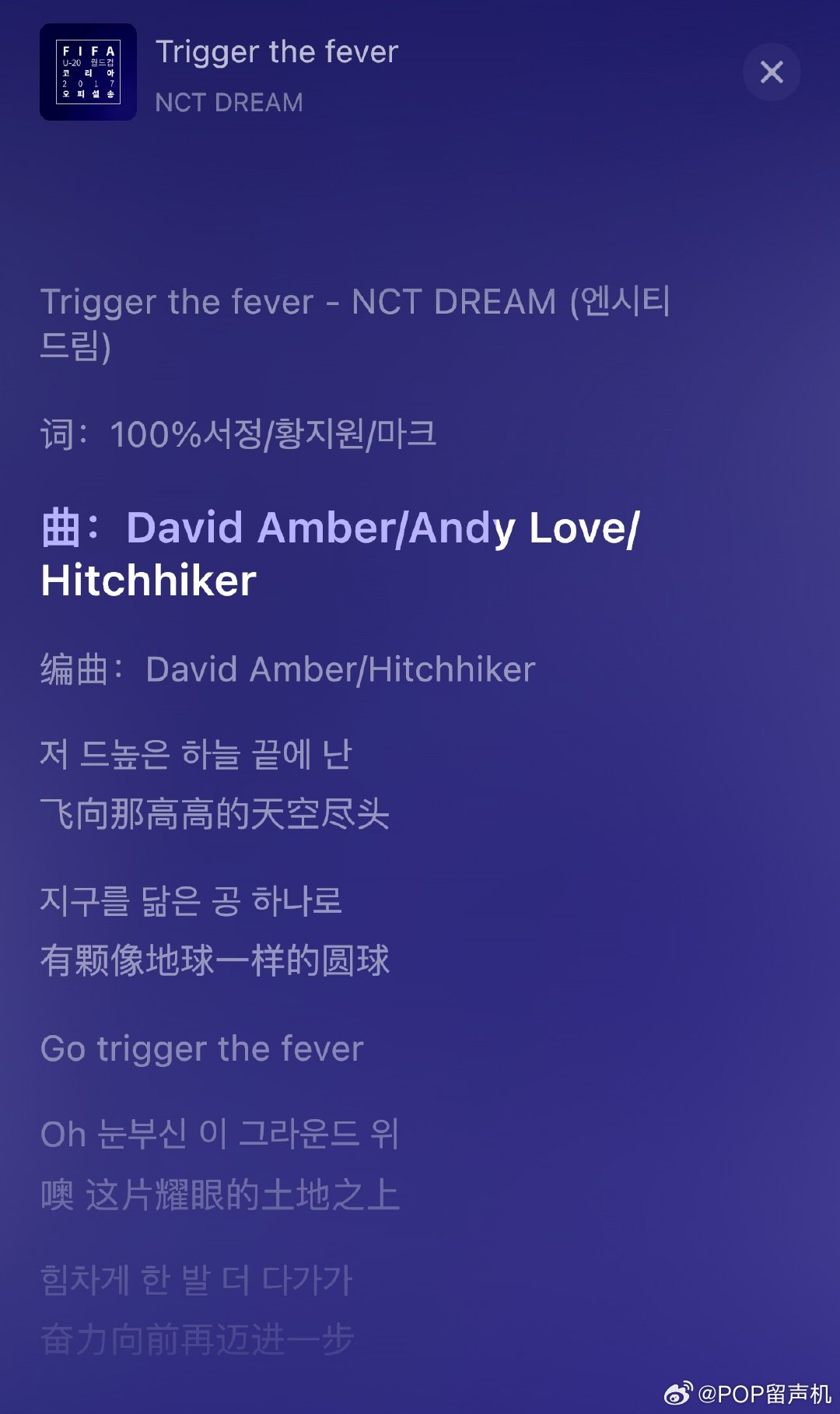Tap the highlighted composer line 曲：David Amber/Andy Love
This screenshot has height=1414, width=840.
point(342,528)
